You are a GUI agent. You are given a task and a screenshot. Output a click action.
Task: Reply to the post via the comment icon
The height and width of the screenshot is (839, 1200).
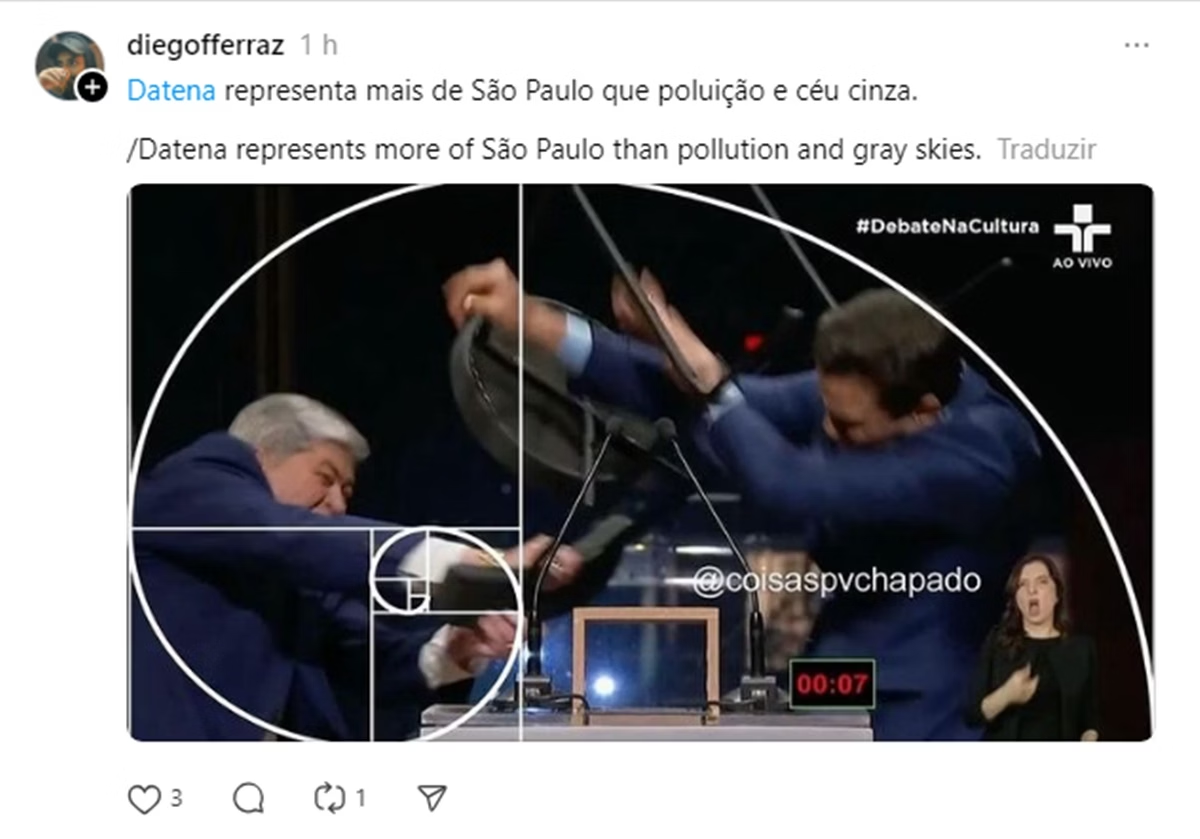tap(248, 798)
